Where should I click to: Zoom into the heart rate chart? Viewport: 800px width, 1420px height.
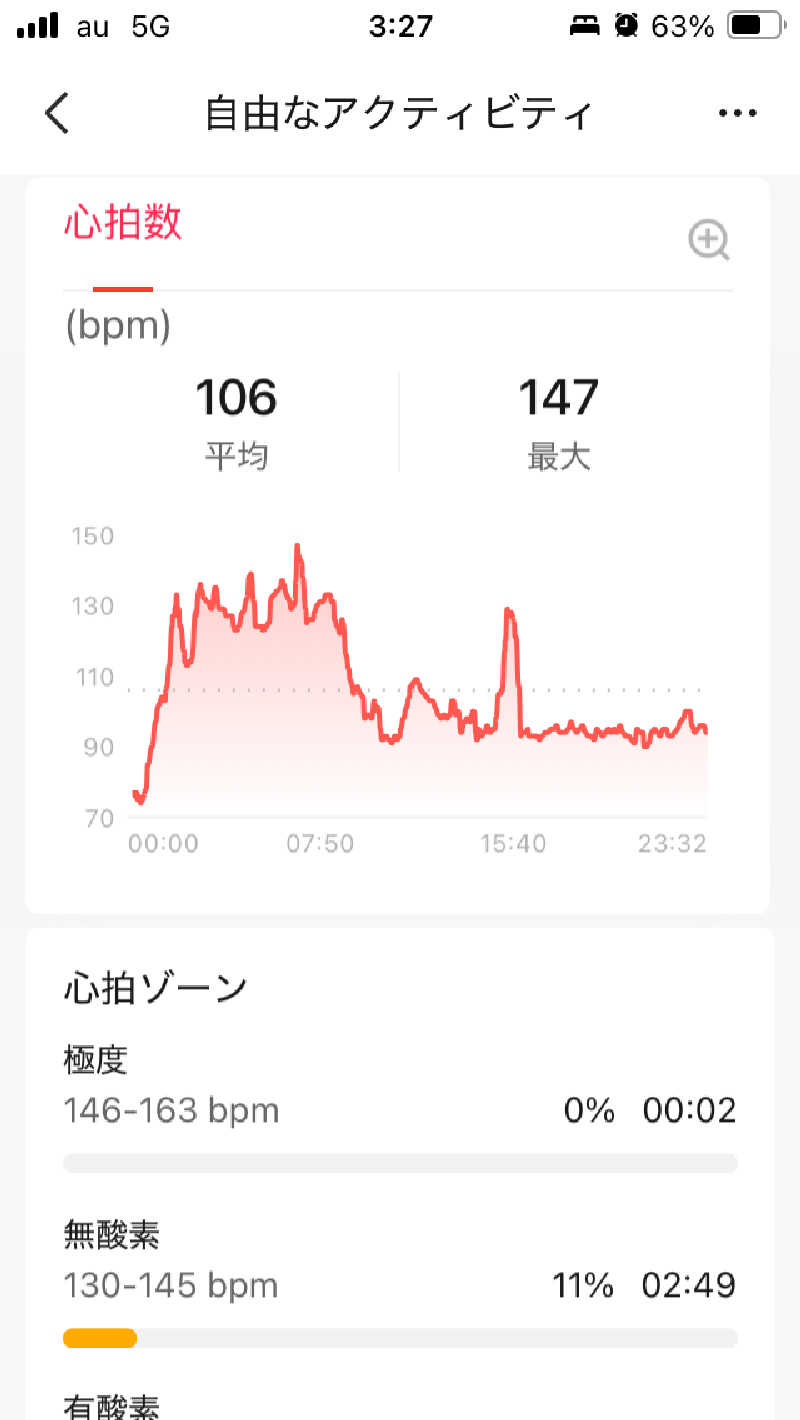pos(709,241)
